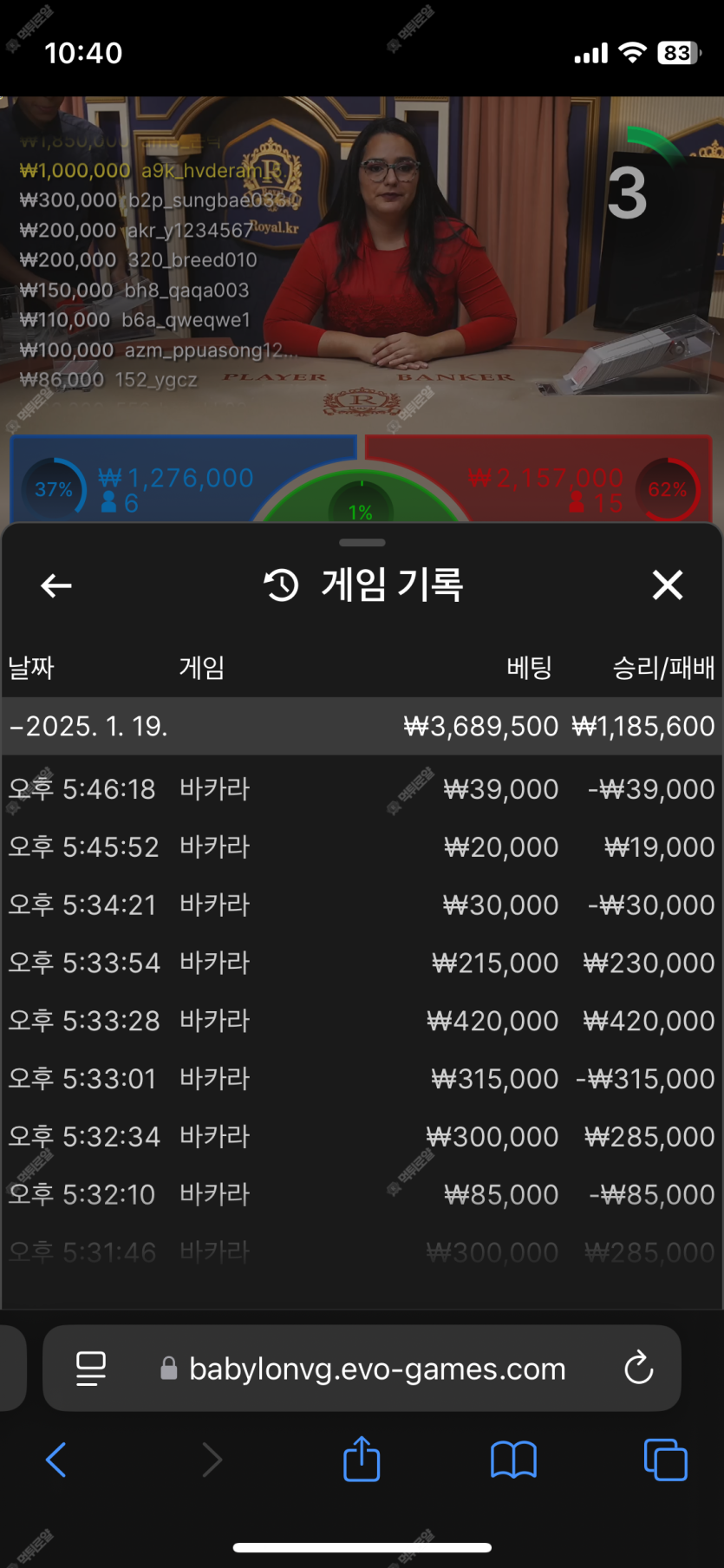Viewport: 724px width, 1568px height.
Task: Close the 게임 기록 panel
Action: coord(667,585)
